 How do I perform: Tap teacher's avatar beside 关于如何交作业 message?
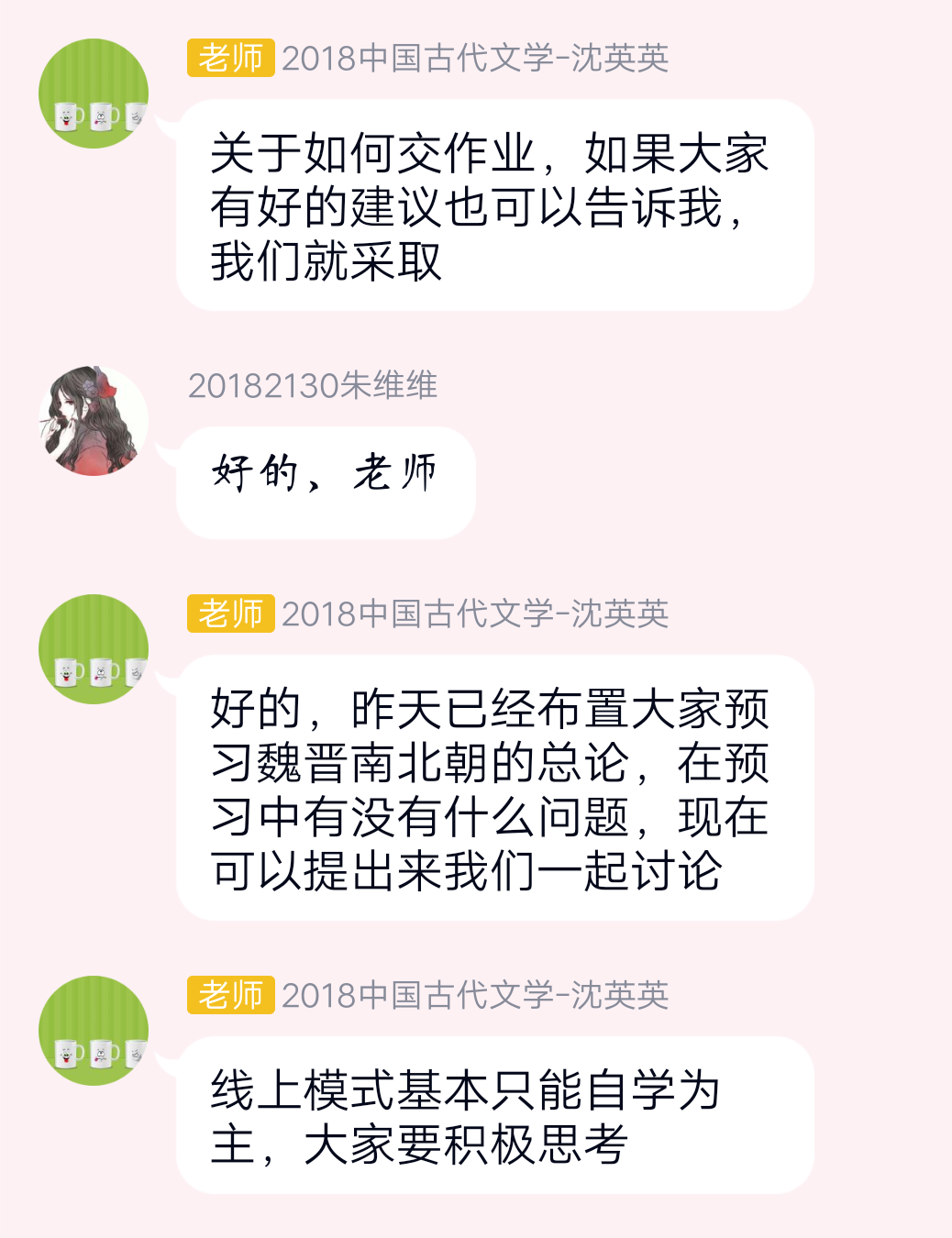94,94
